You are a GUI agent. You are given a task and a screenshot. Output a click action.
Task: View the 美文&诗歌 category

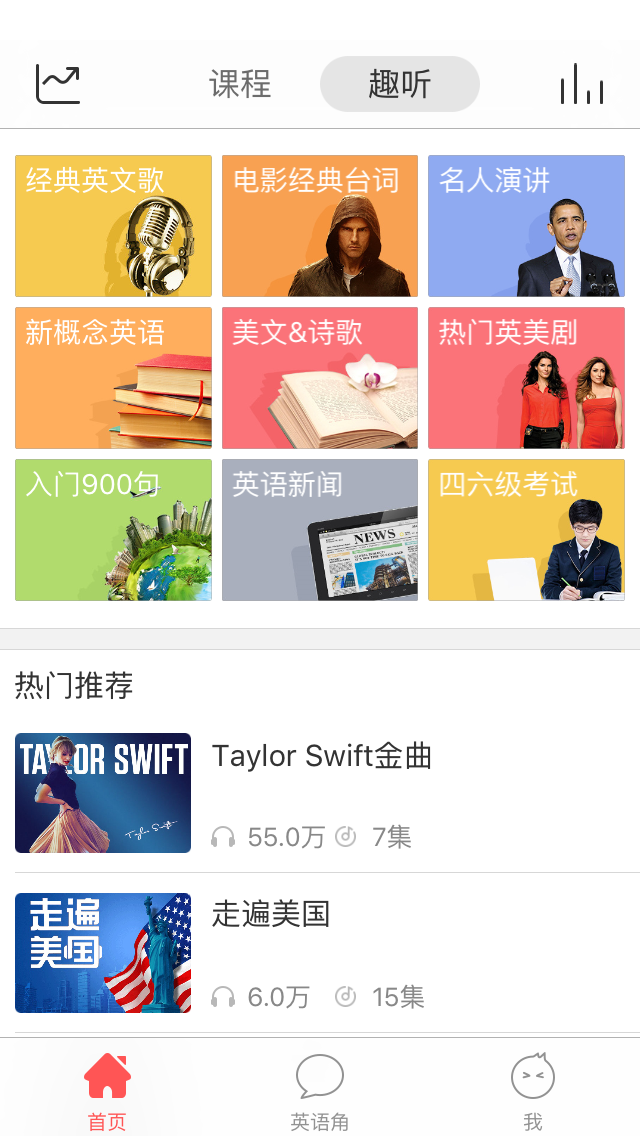coord(320,378)
